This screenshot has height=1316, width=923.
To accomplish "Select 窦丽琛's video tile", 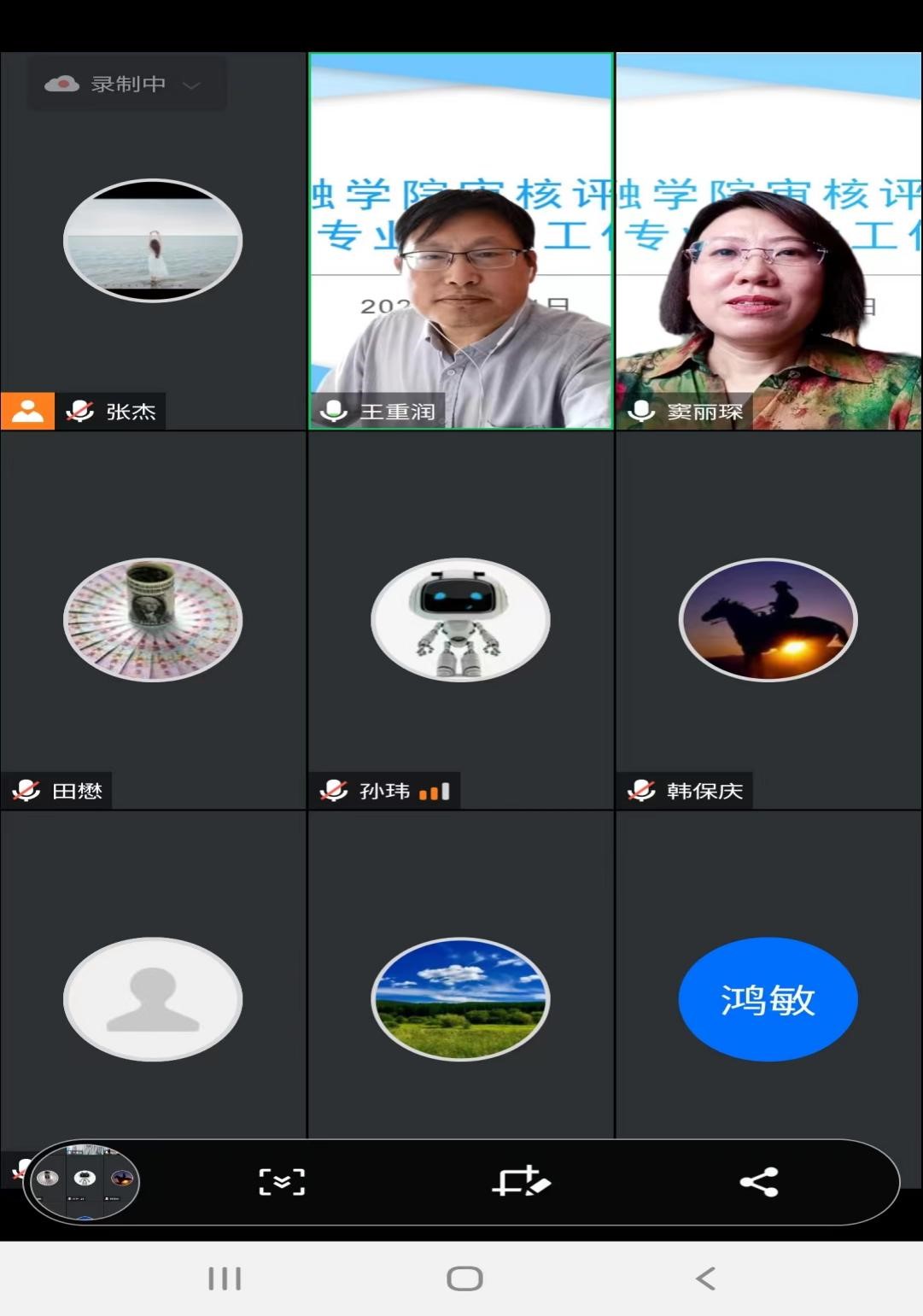I will (768, 241).
